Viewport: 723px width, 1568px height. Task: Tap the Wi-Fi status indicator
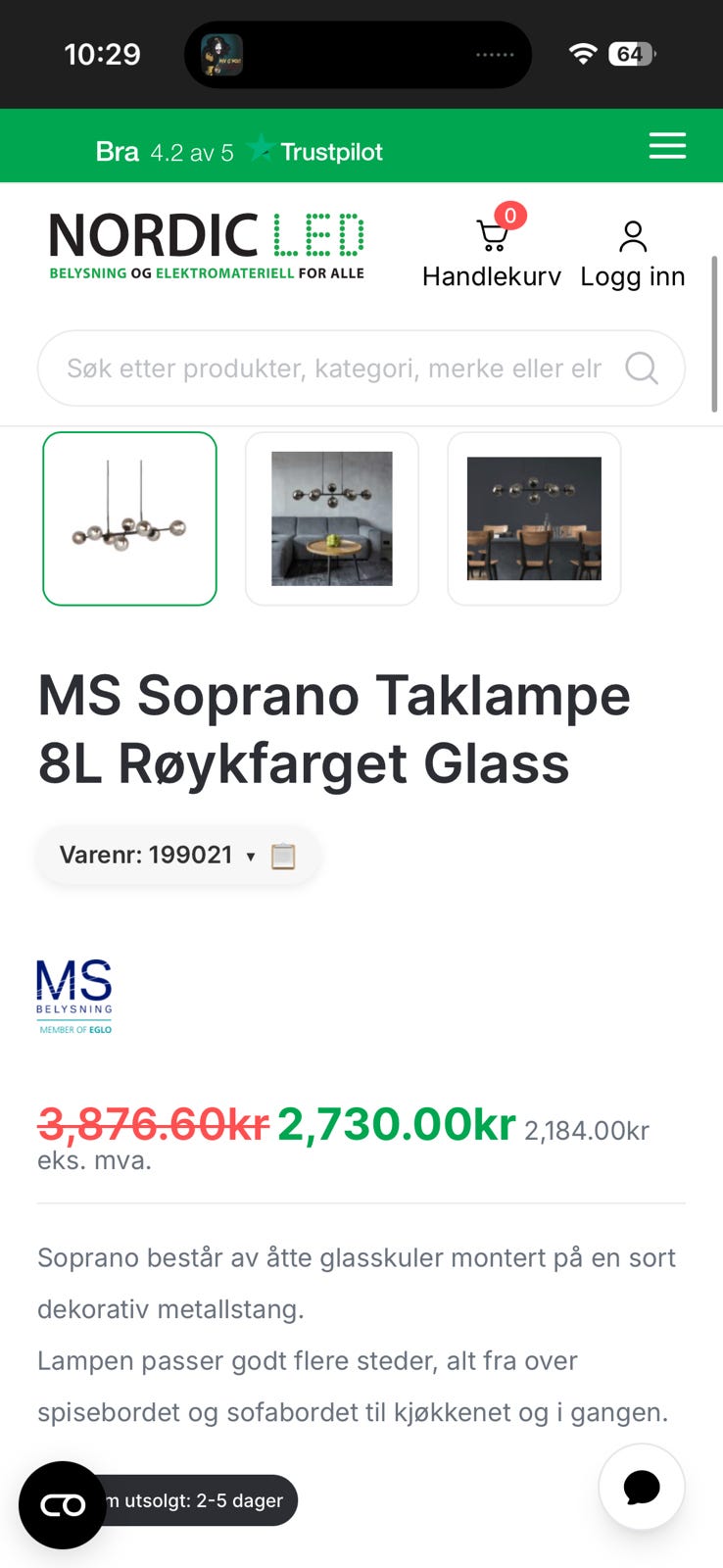coord(581,54)
